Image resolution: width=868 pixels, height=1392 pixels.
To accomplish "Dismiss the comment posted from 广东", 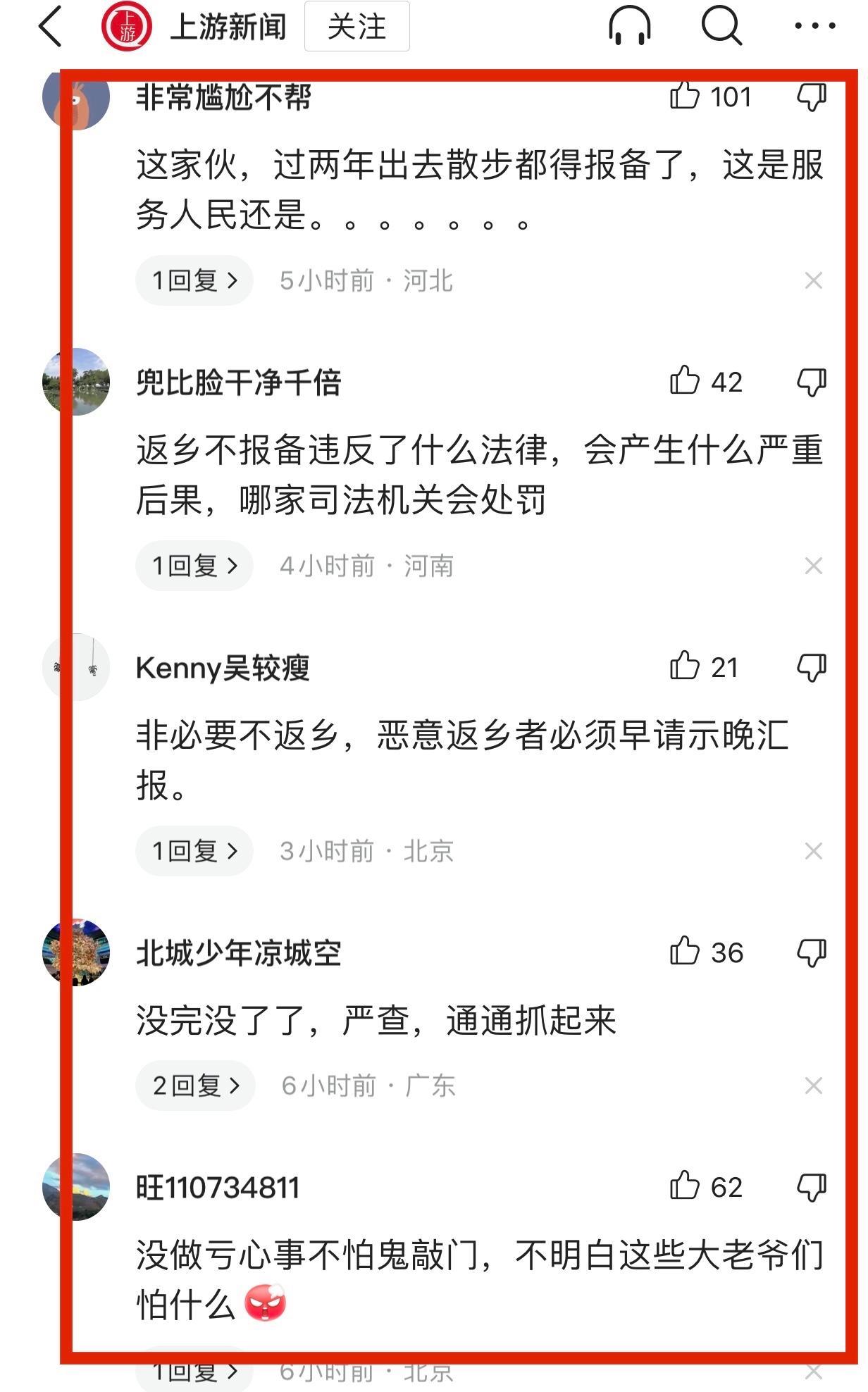I will (x=814, y=1086).
